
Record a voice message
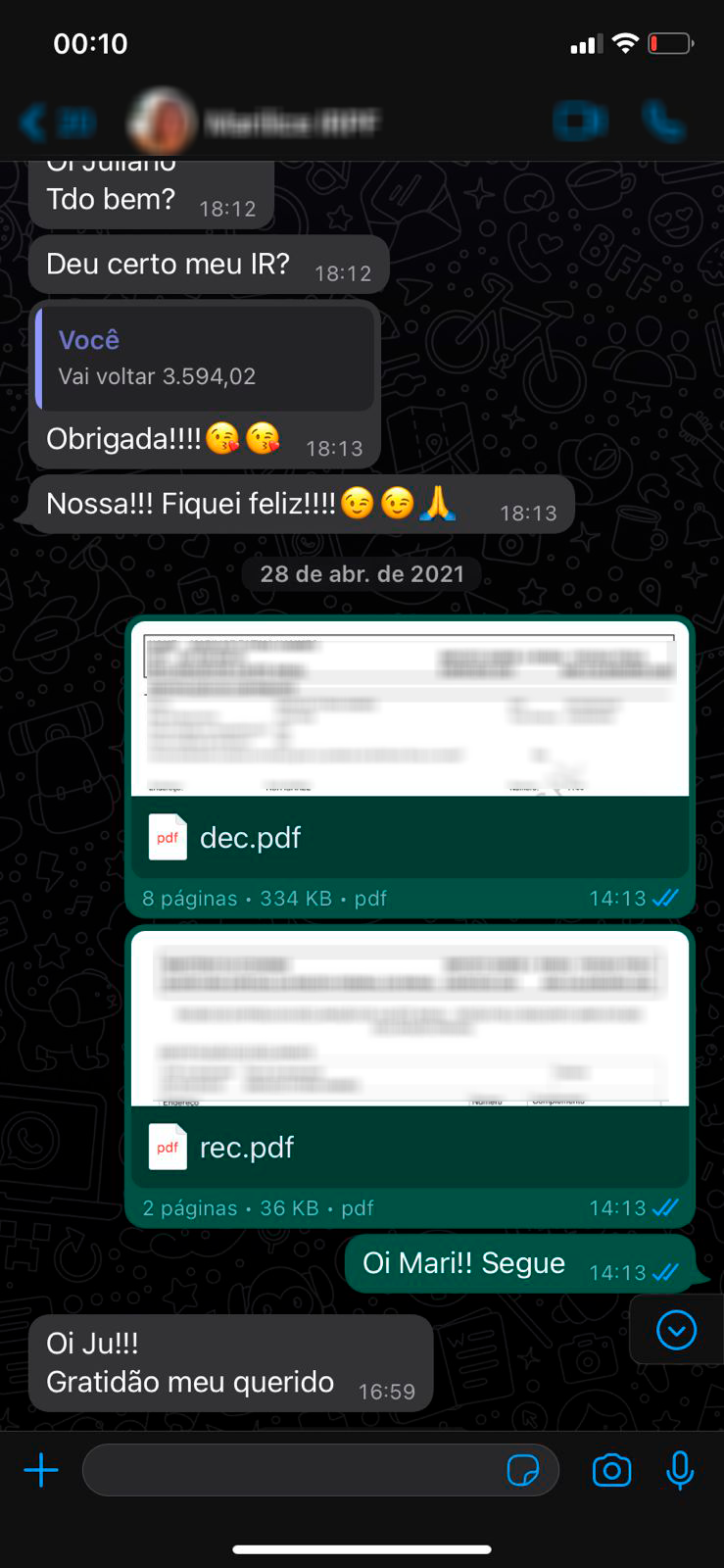[680, 1470]
